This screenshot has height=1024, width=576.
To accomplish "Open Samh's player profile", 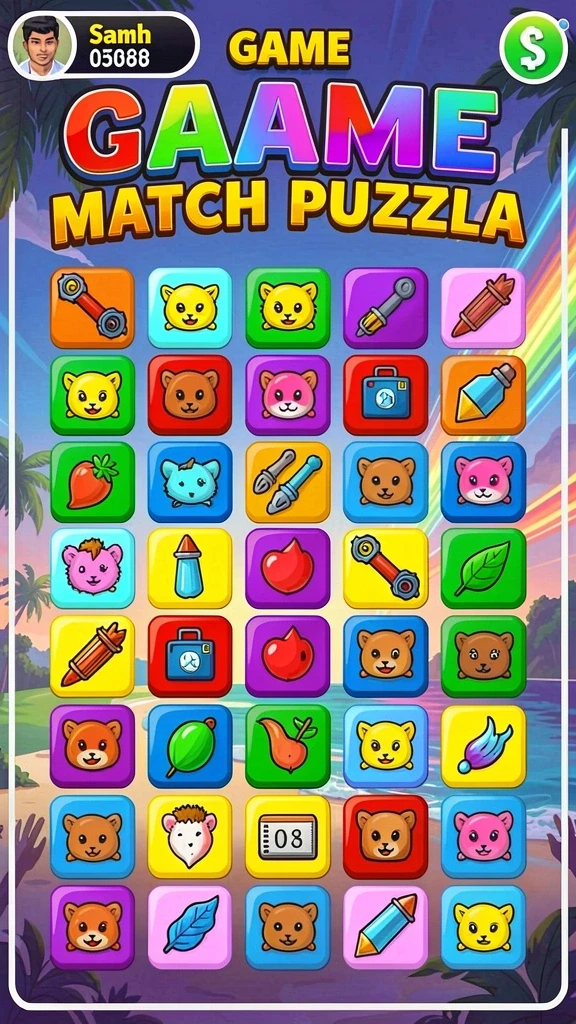I will 104,46.
